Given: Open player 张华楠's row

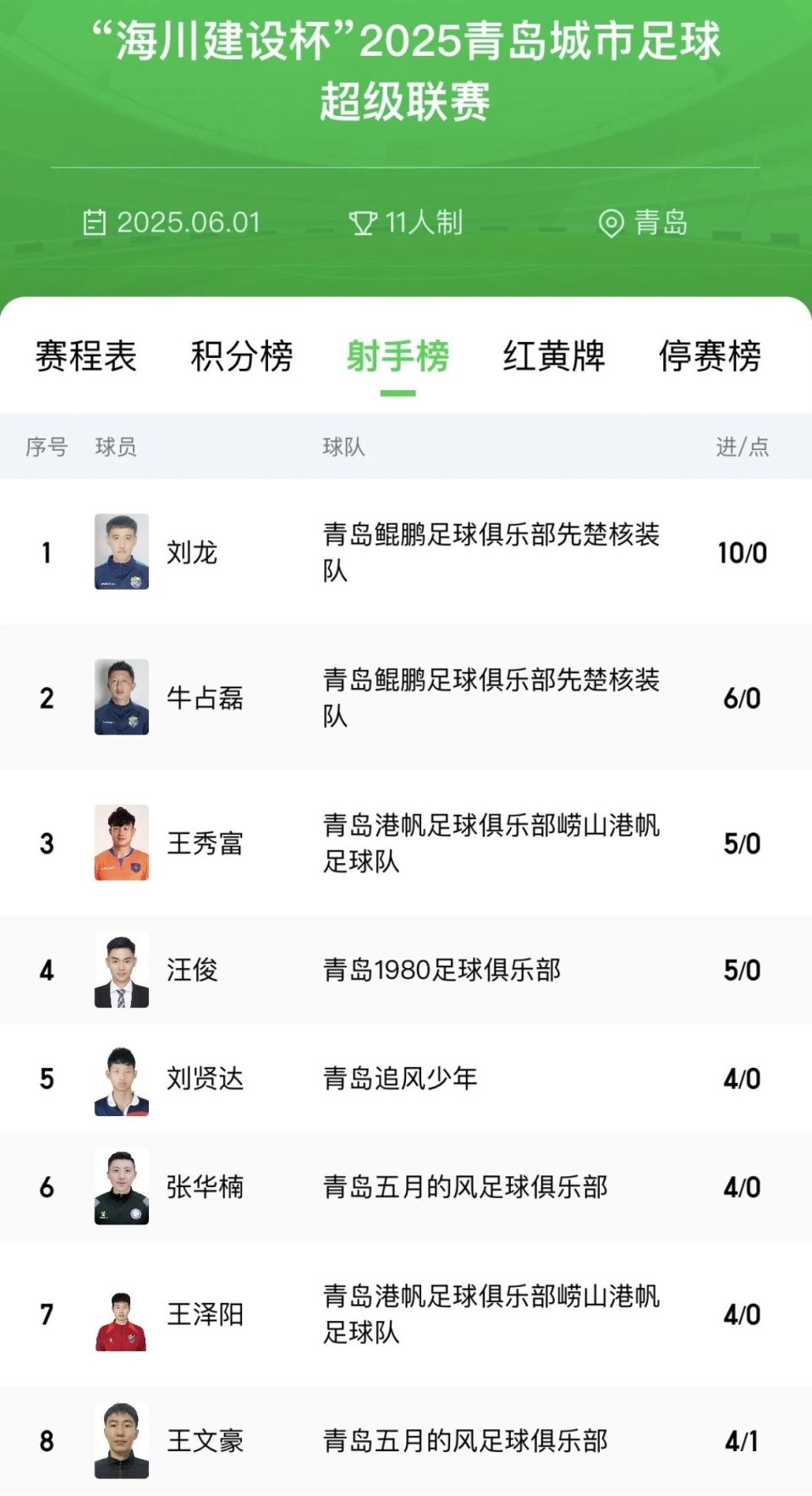Looking at the screenshot, I should coord(205,1187).
